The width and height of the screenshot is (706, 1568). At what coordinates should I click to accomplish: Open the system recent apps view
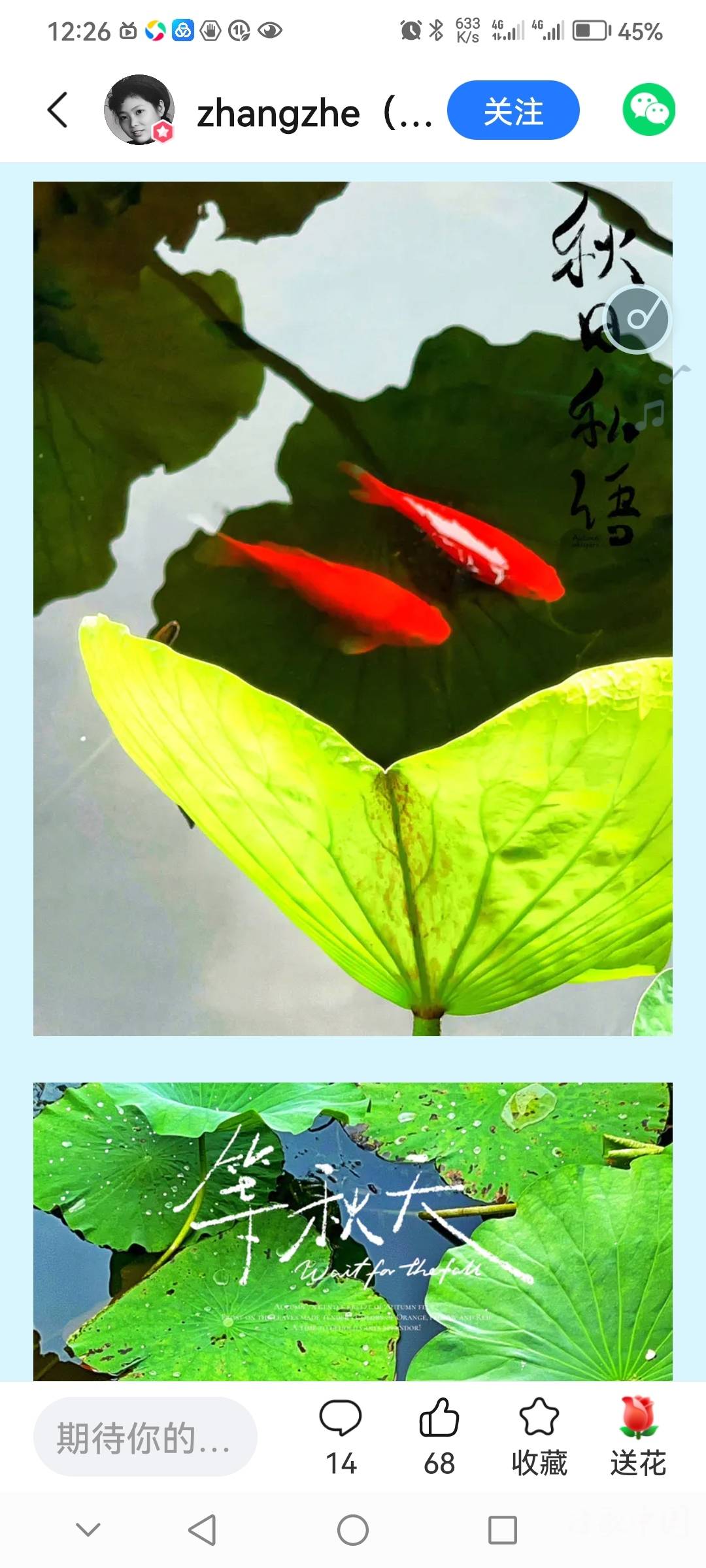[x=502, y=1530]
